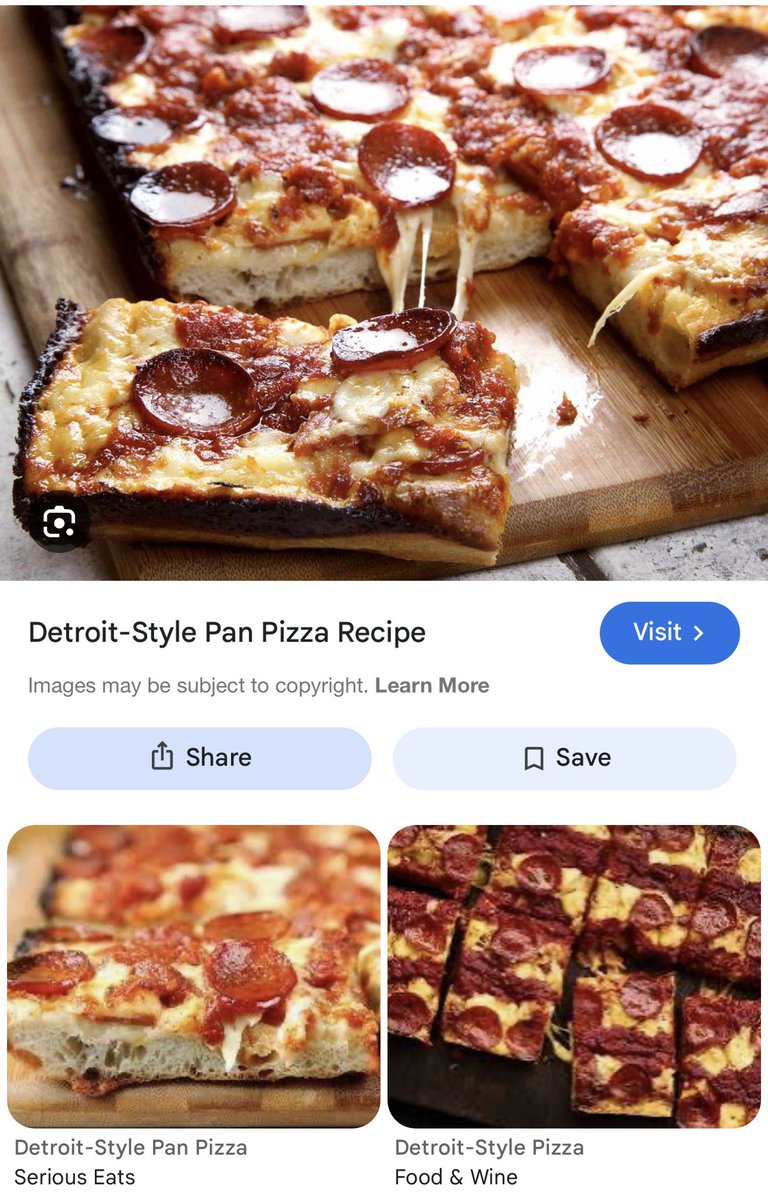This screenshot has width=768, height=1200.
Task: Share this pizza image
Action: (x=200, y=758)
